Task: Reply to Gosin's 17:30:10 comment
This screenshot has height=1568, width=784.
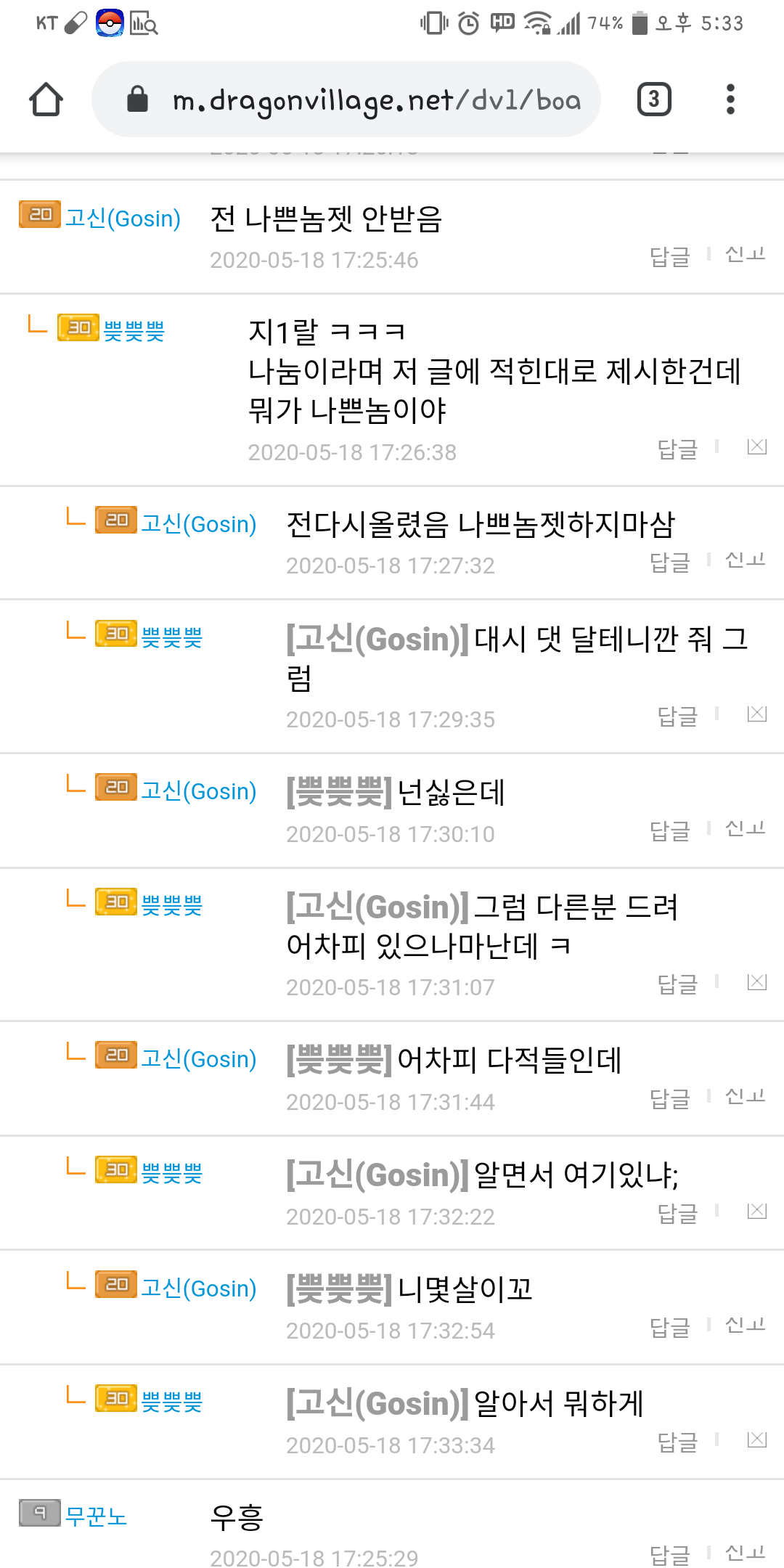Action: click(x=669, y=830)
